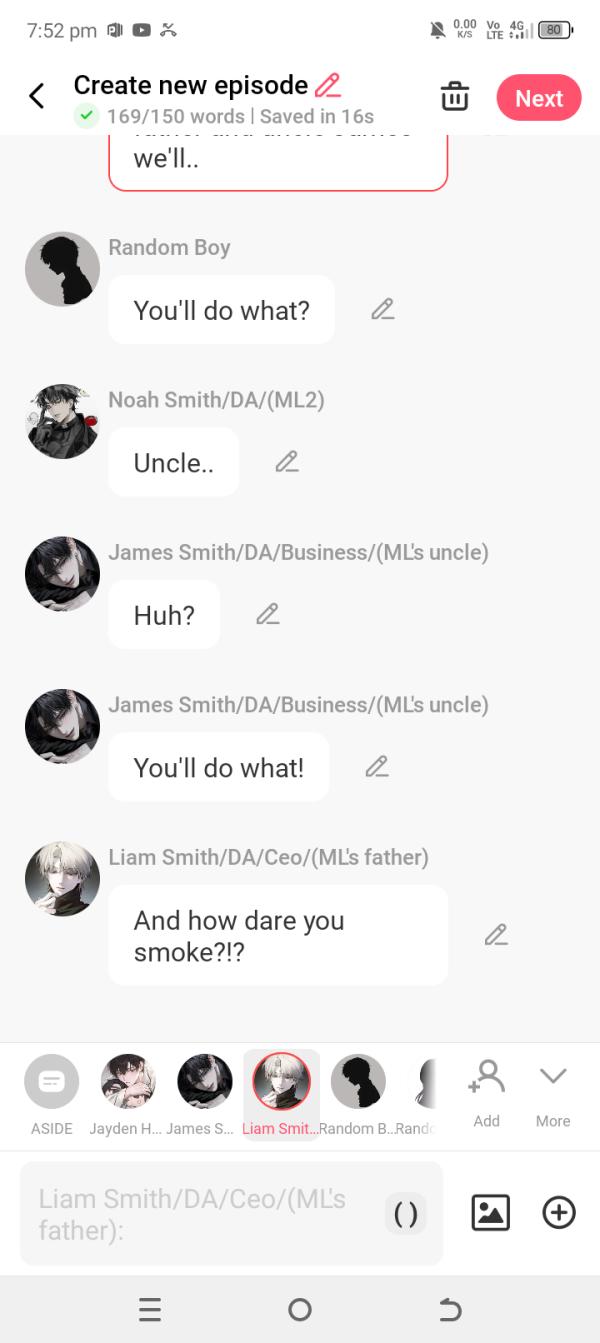This screenshot has height=1343, width=600.
Task: Delete episode with trash icon
Action: tap(454, 98)
